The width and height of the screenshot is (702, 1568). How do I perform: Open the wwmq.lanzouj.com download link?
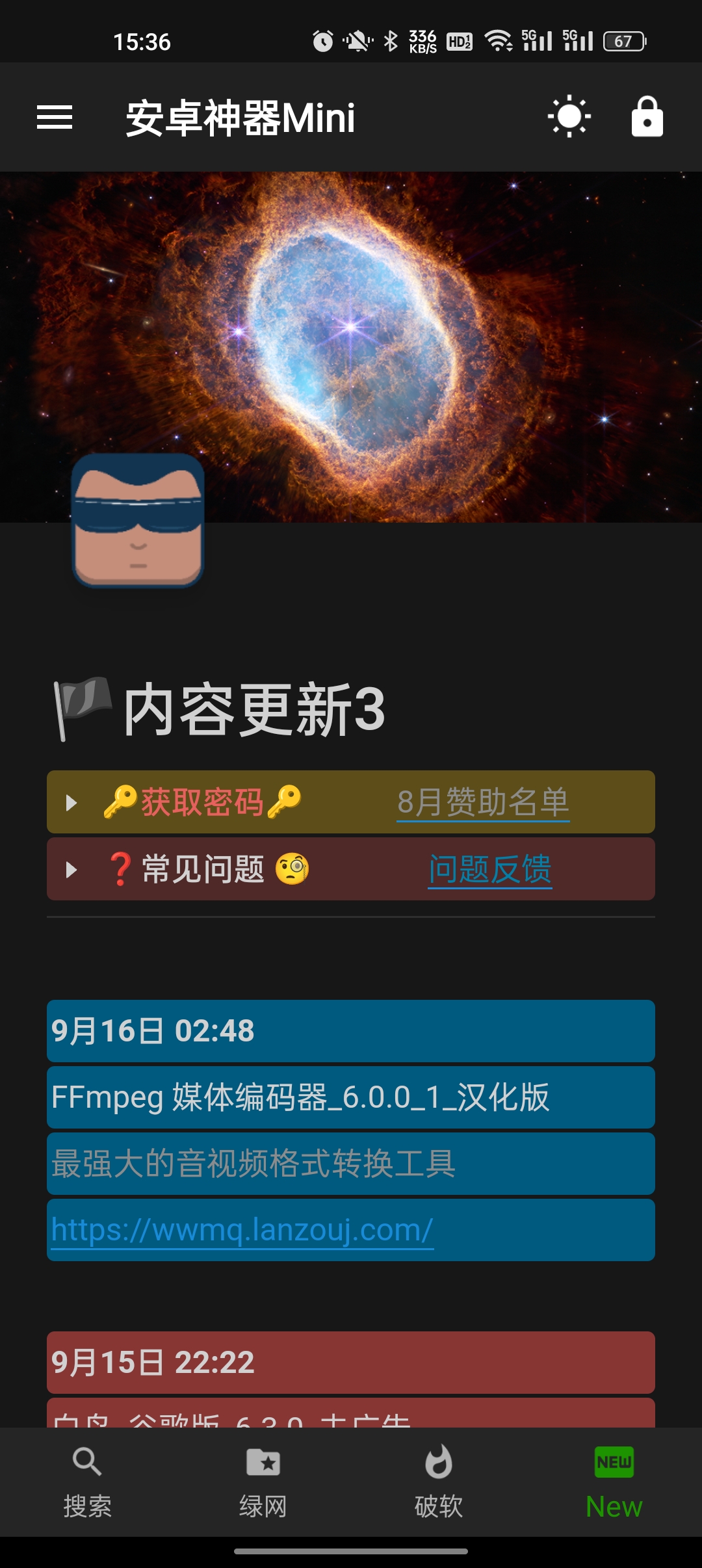pyautogui.click(x=242, y=1230)
